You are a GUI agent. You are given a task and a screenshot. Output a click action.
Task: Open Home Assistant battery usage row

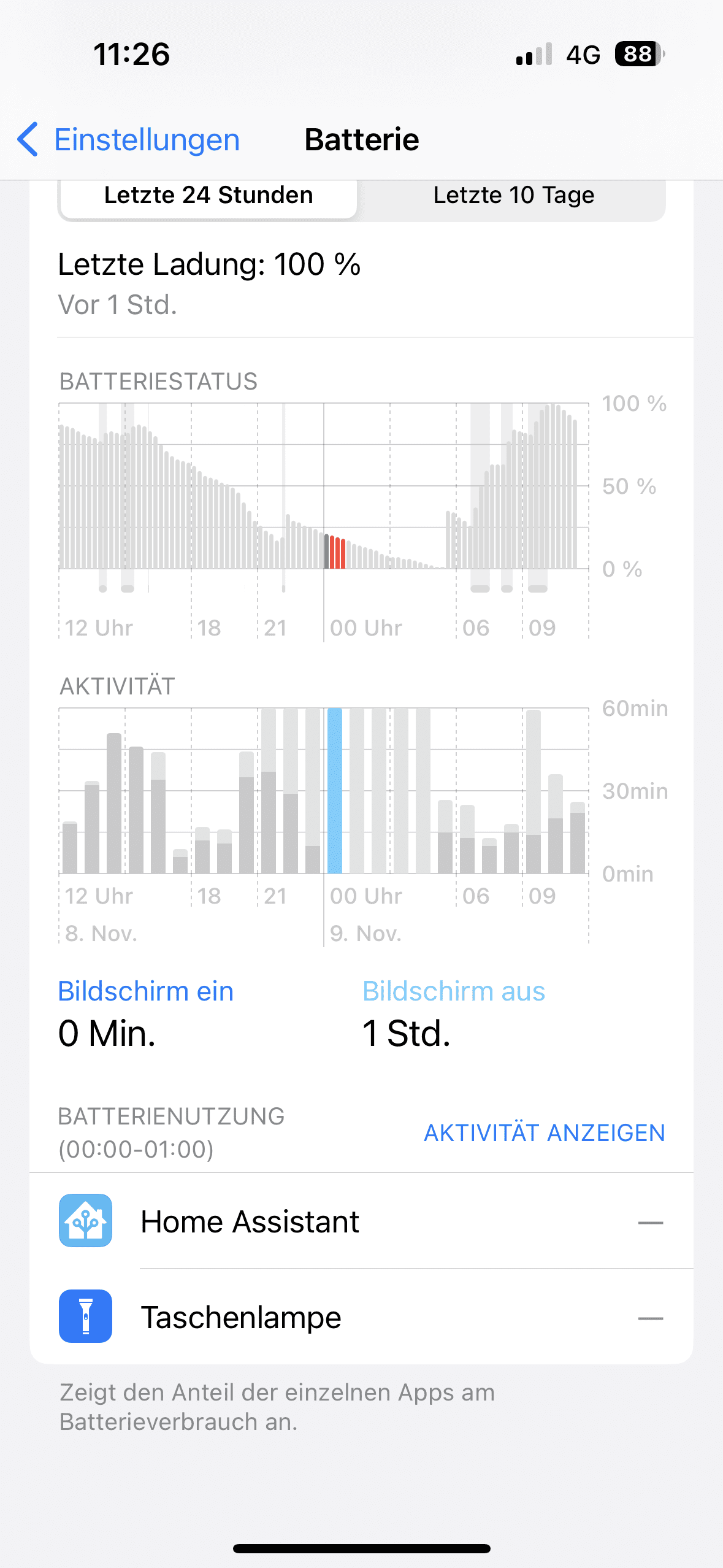(x=361, y=1221)
